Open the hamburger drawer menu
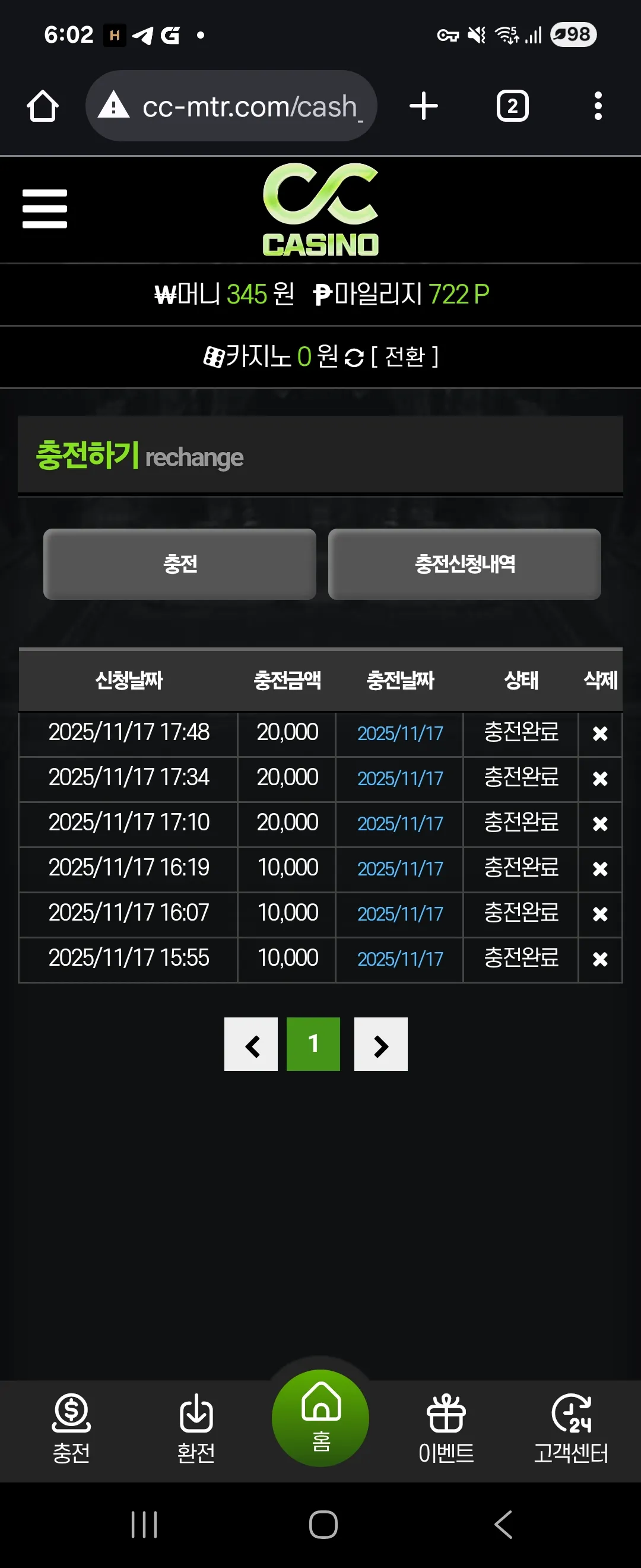This screenshot has width=641, height=1568. click(x=45, y=208)
